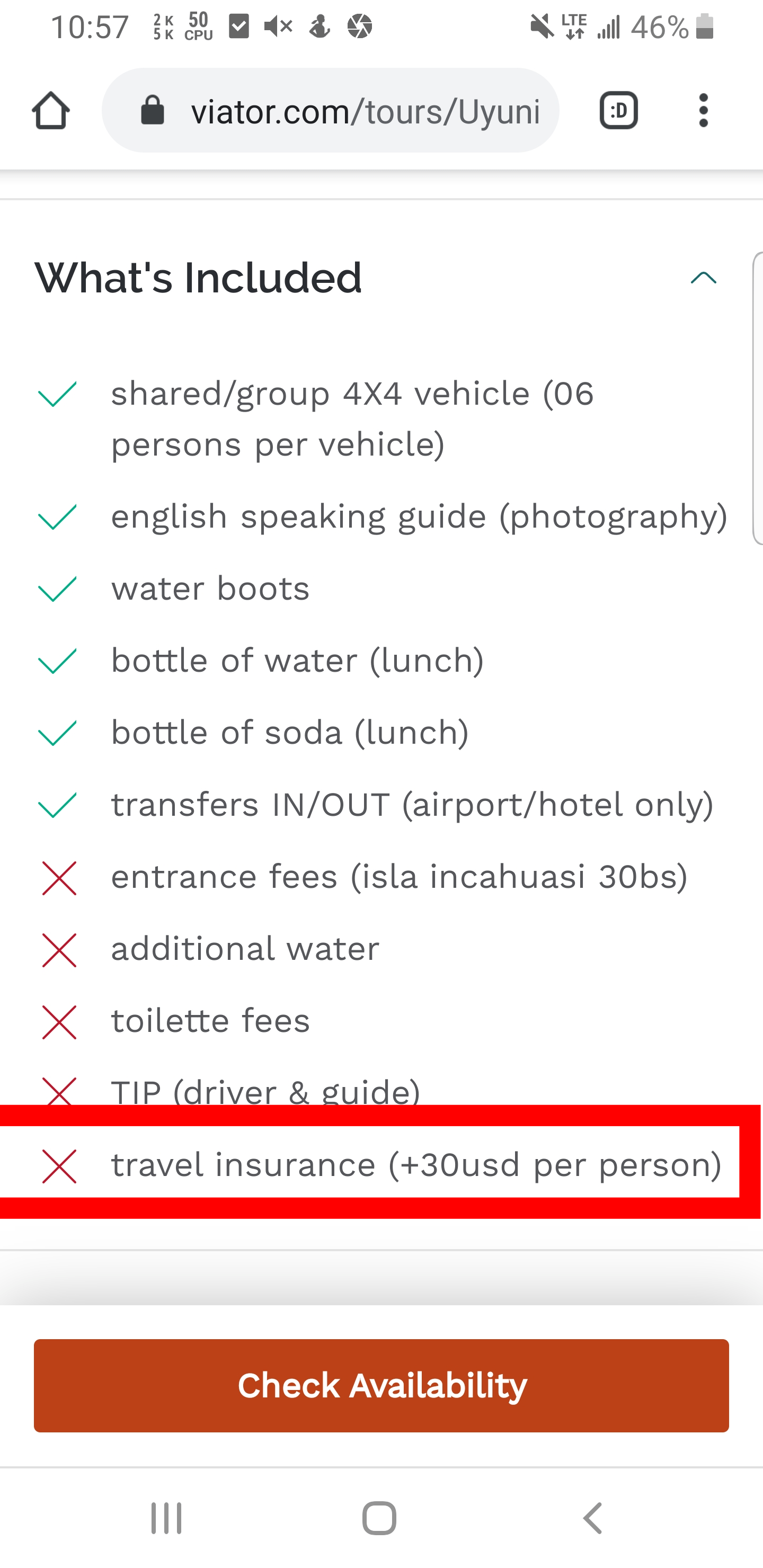763x1568 pixels.
Task: Tap the muted volume icon in the status bar
Action: (277, 26)
